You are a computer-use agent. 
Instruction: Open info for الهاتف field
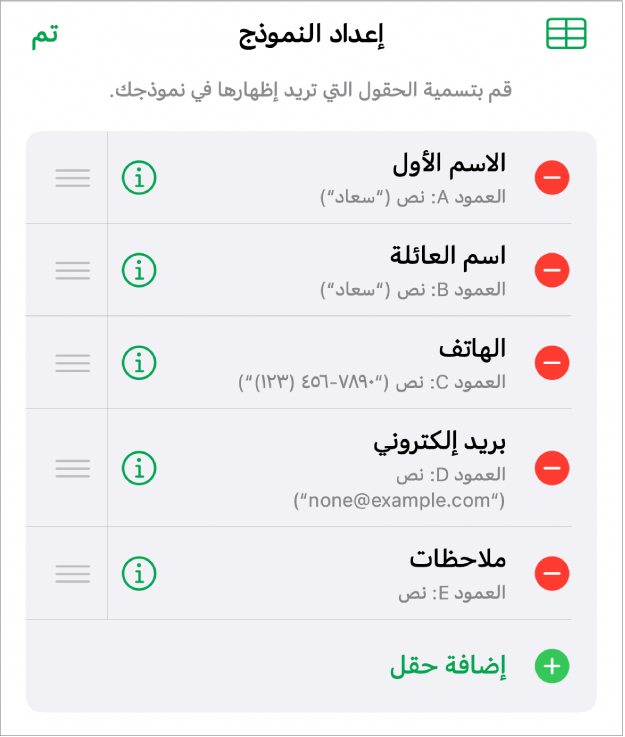[140, 362]
